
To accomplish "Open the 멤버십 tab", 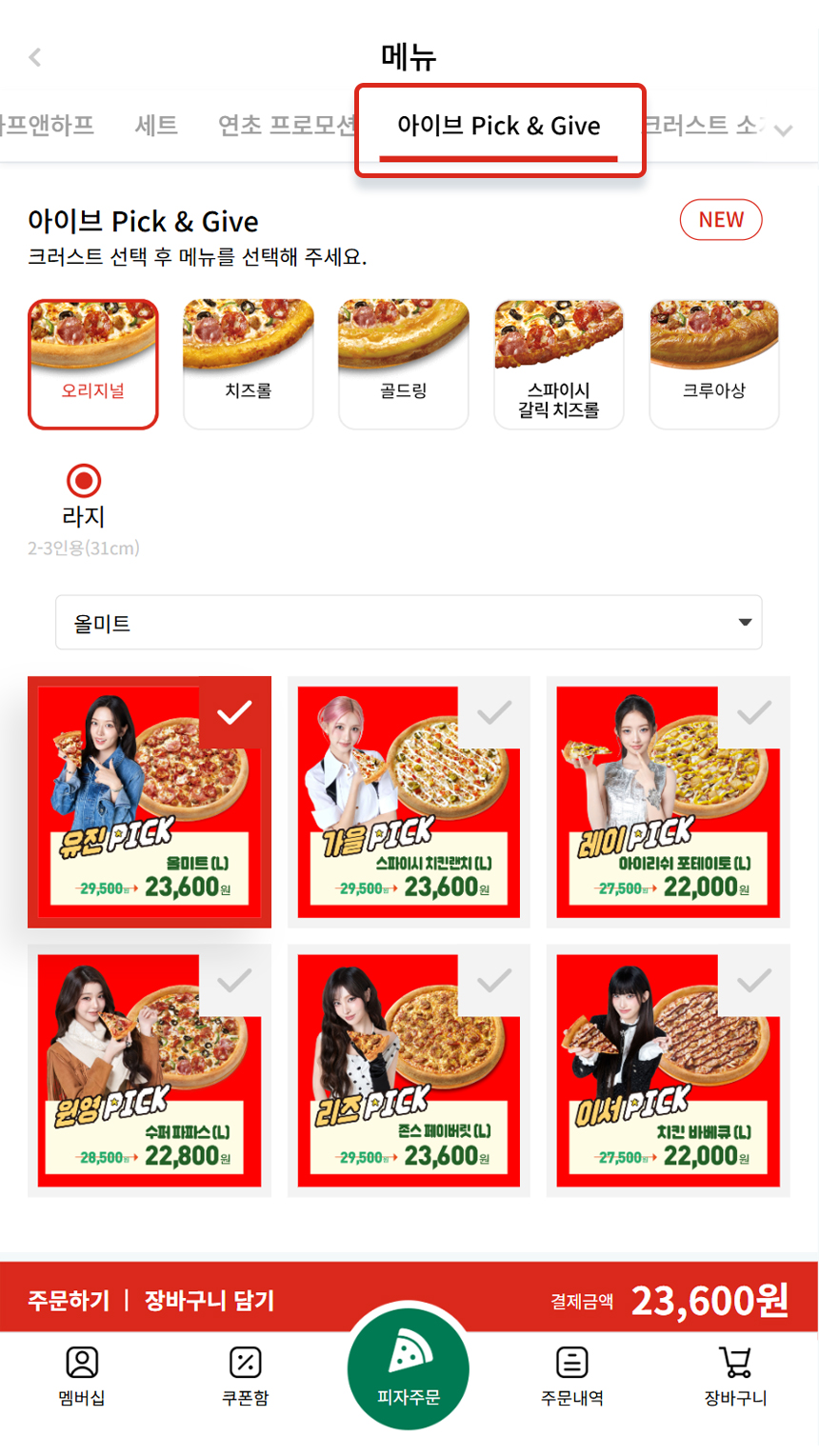I will (82, 1376).
